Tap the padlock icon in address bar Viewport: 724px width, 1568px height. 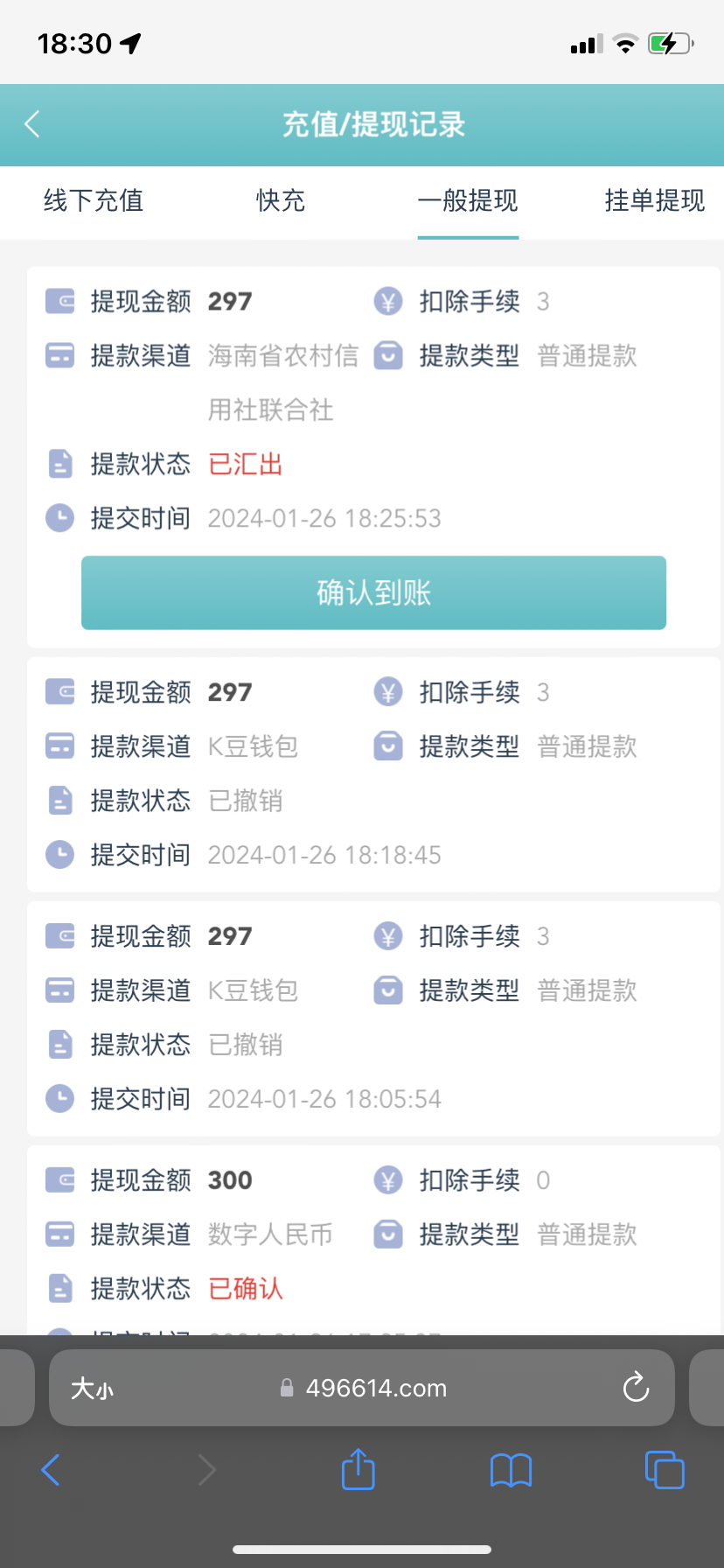286,1388
